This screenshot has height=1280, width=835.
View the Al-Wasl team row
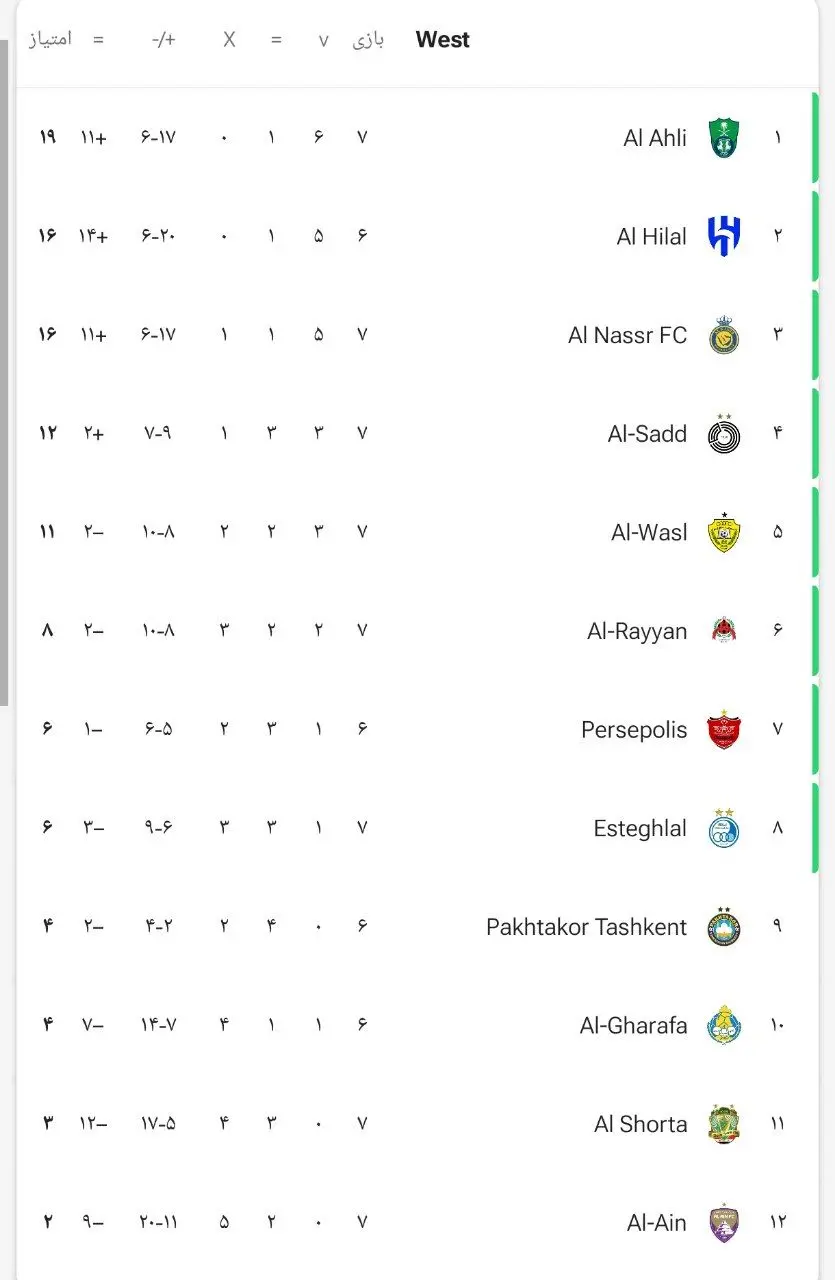pyautogui.click(x=649, y=532)
